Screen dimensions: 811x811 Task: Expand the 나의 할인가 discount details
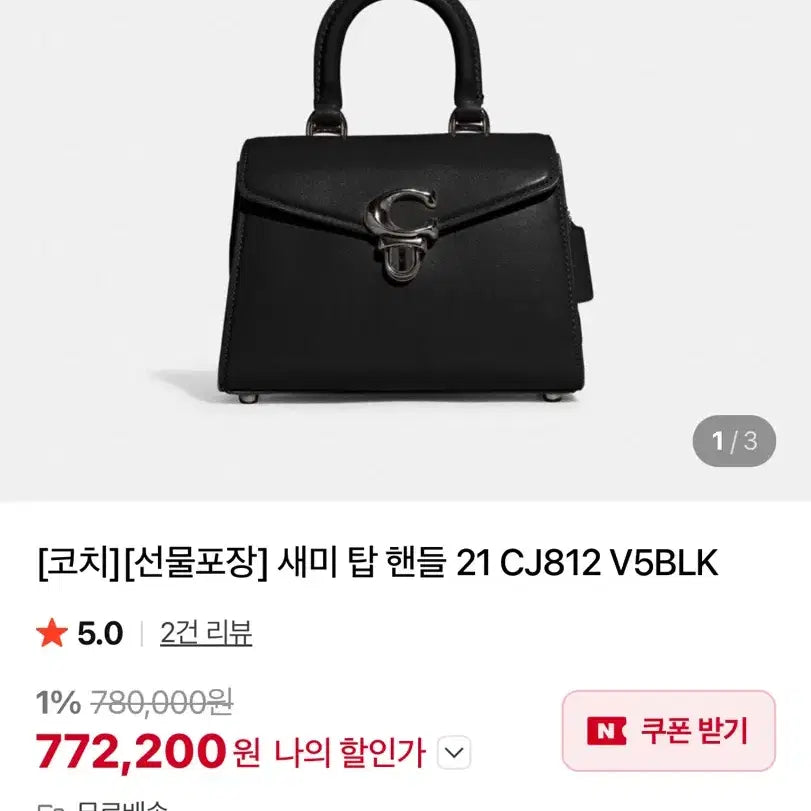point(455,751)
